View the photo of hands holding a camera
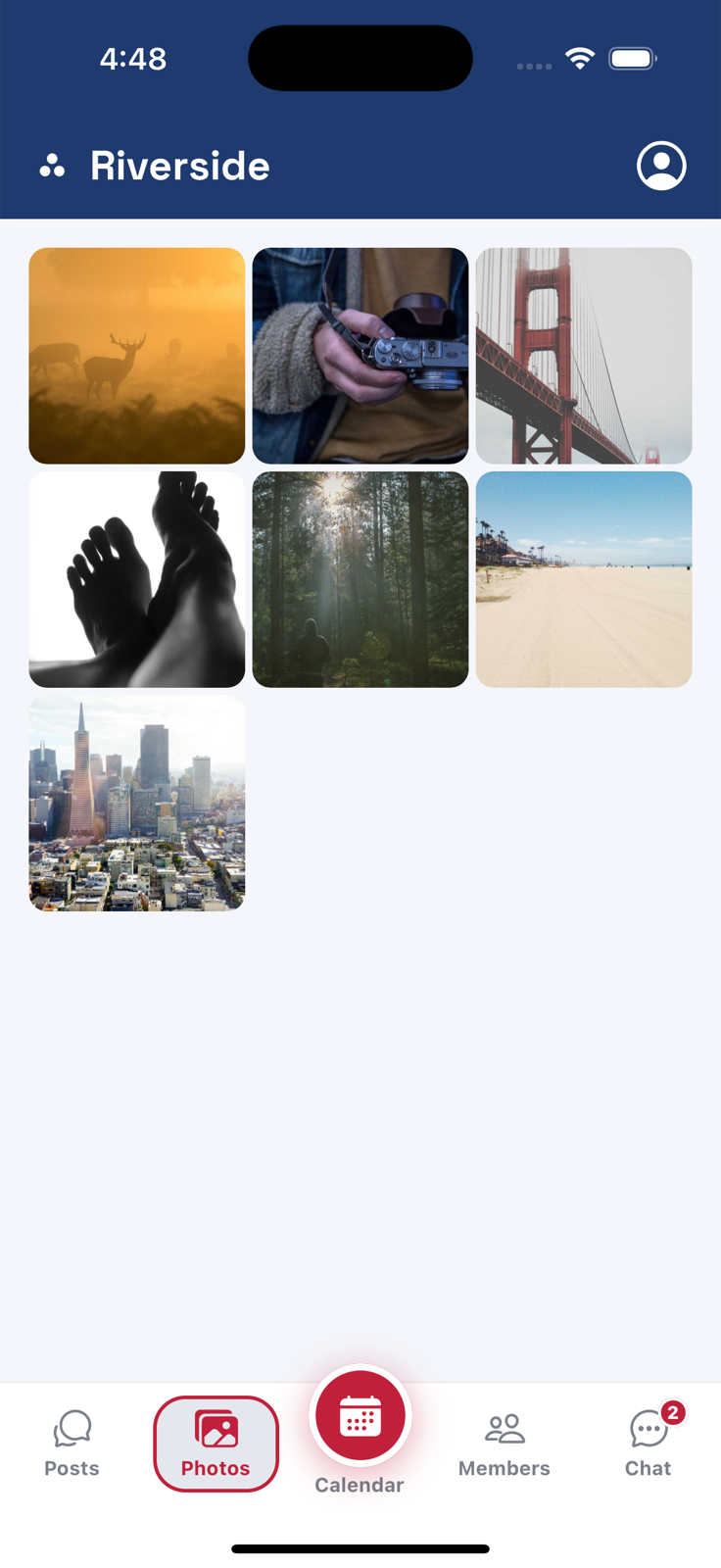 360,356
